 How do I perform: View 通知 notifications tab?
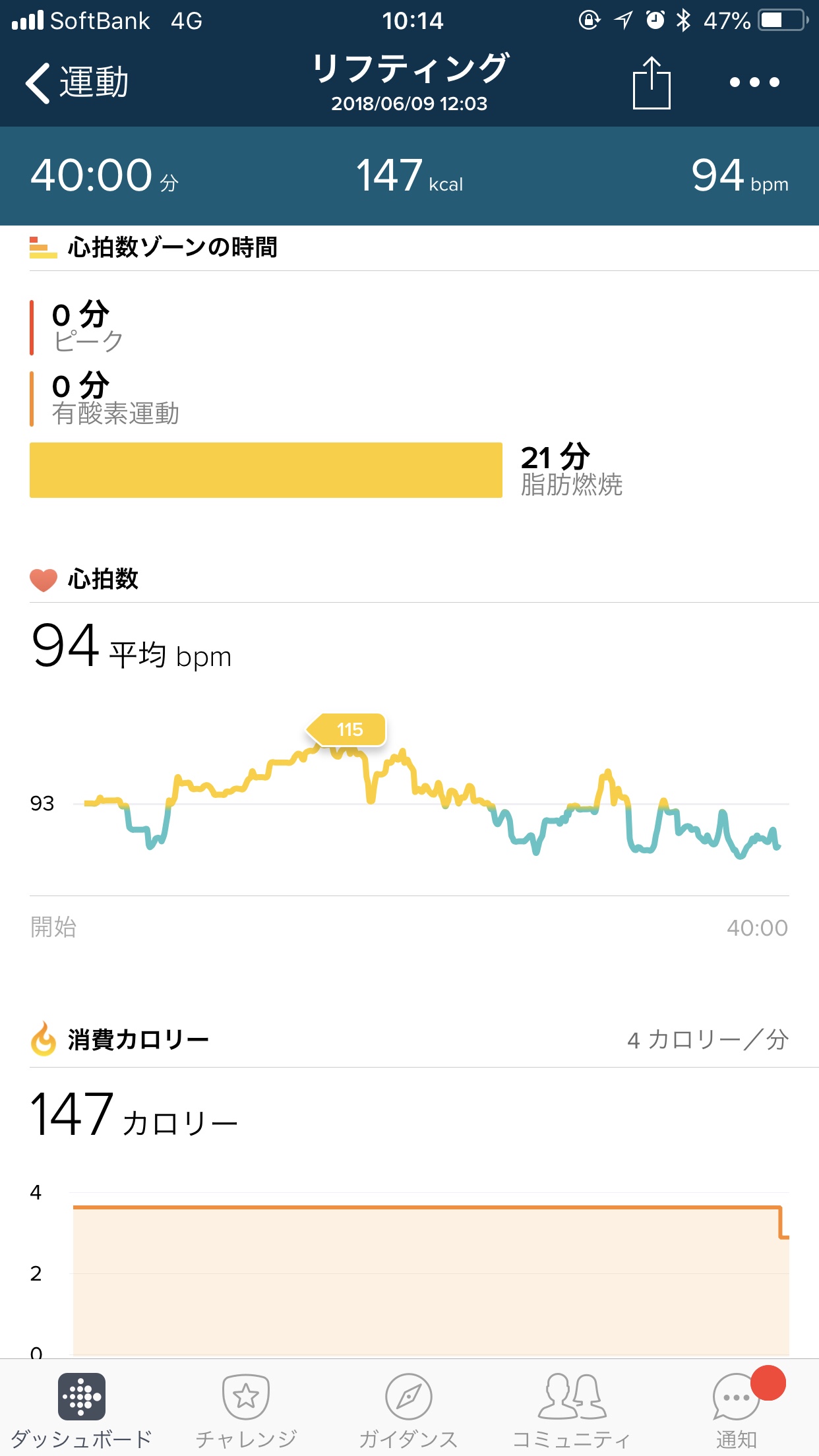(736, 1409)
